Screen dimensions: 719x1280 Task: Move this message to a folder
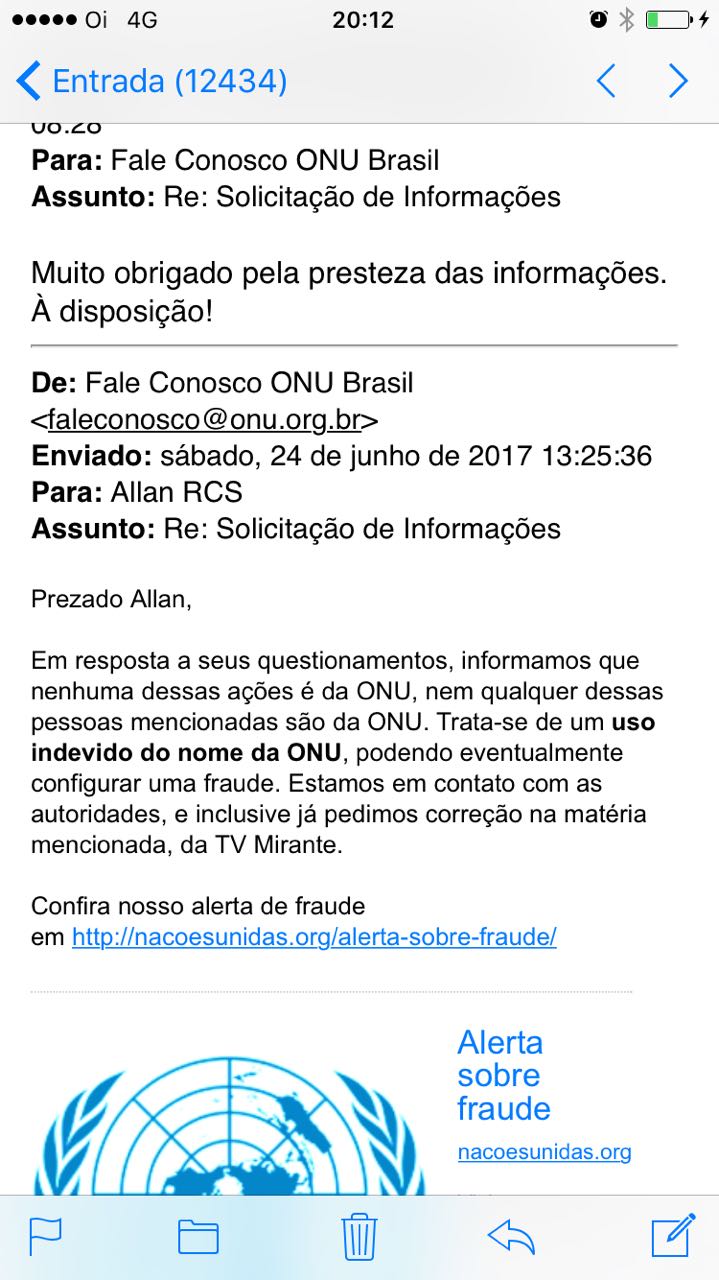[x=198, y=1236]
